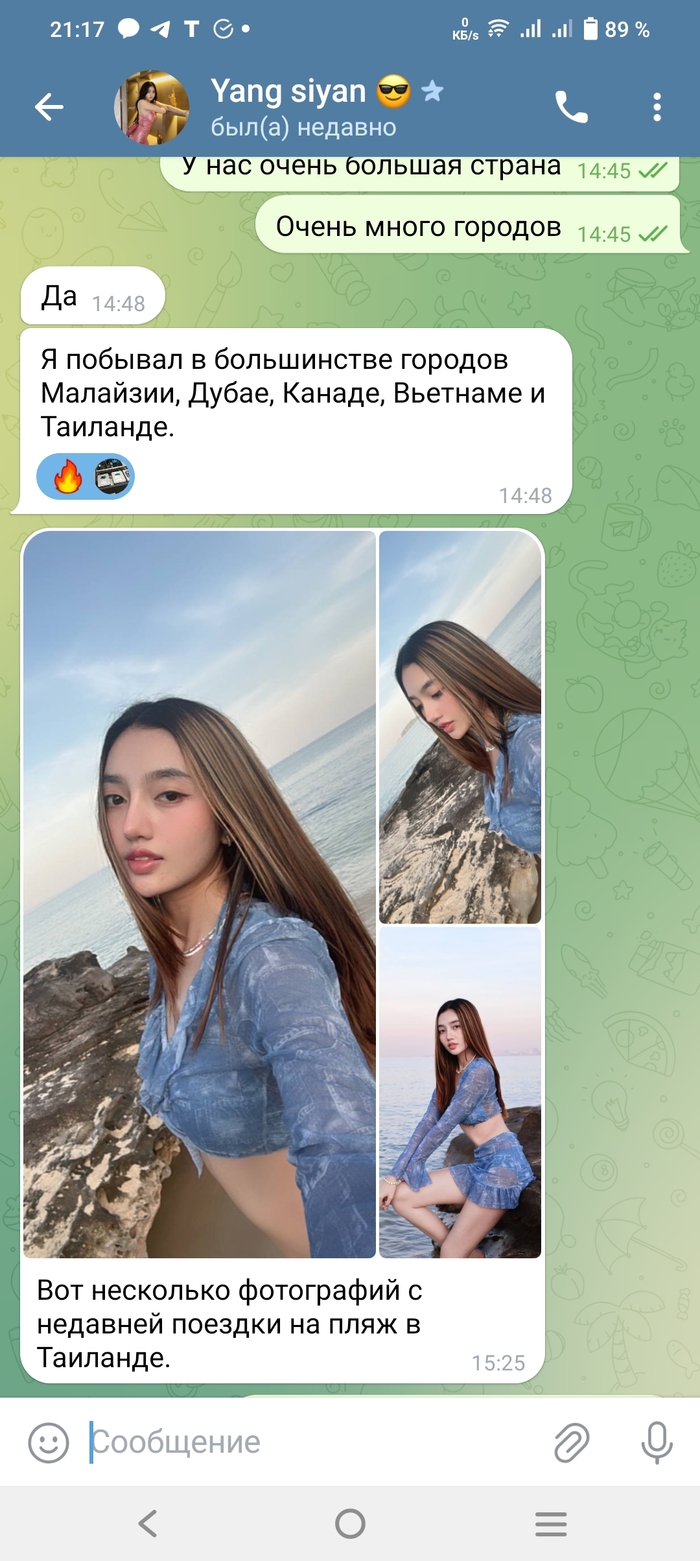This screenshot has width=700, height=1561.
Task: Start a voice call with Yang siyan
Action: pos(571,107)
